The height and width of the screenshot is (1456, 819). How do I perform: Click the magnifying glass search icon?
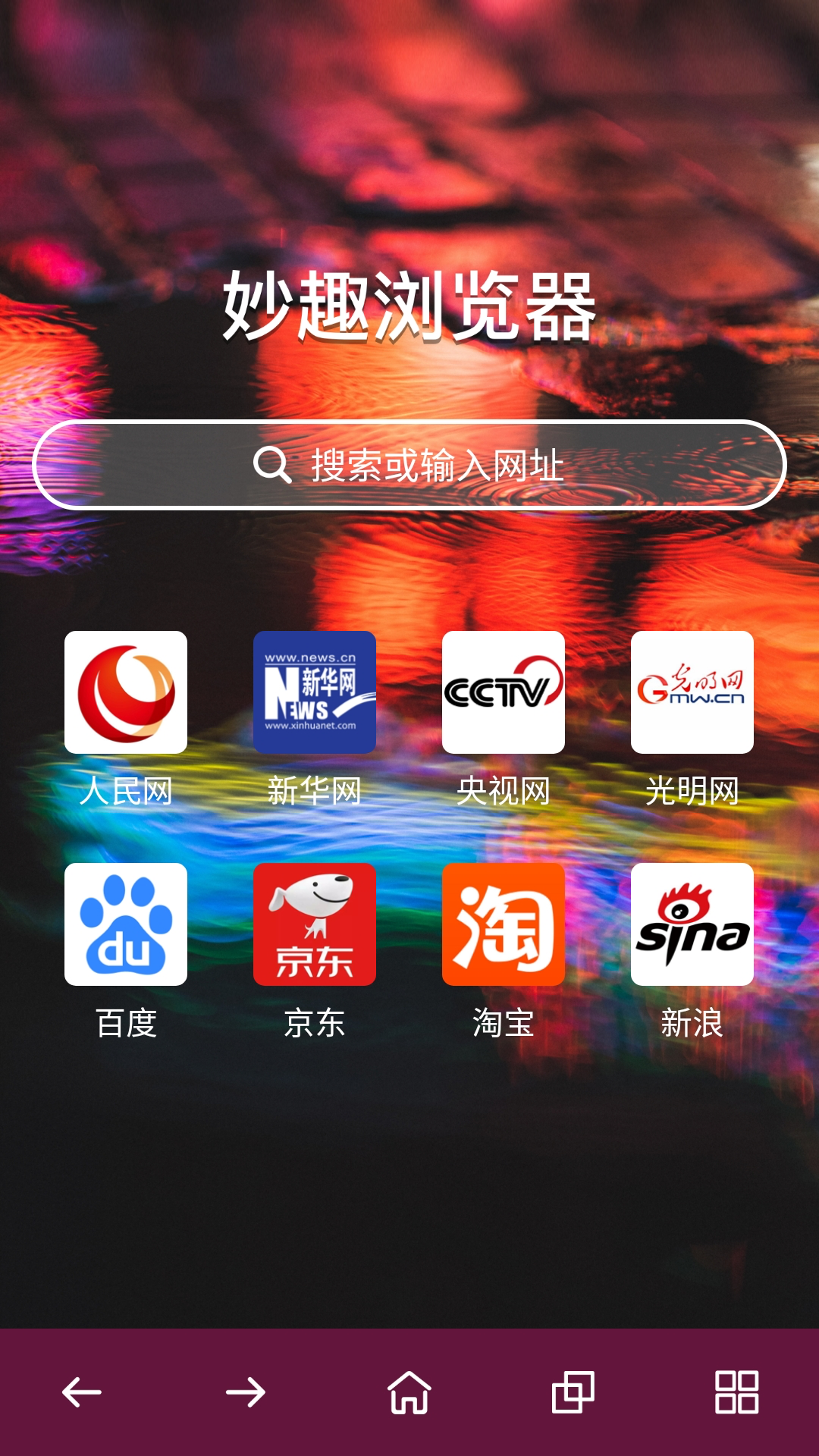273,468
